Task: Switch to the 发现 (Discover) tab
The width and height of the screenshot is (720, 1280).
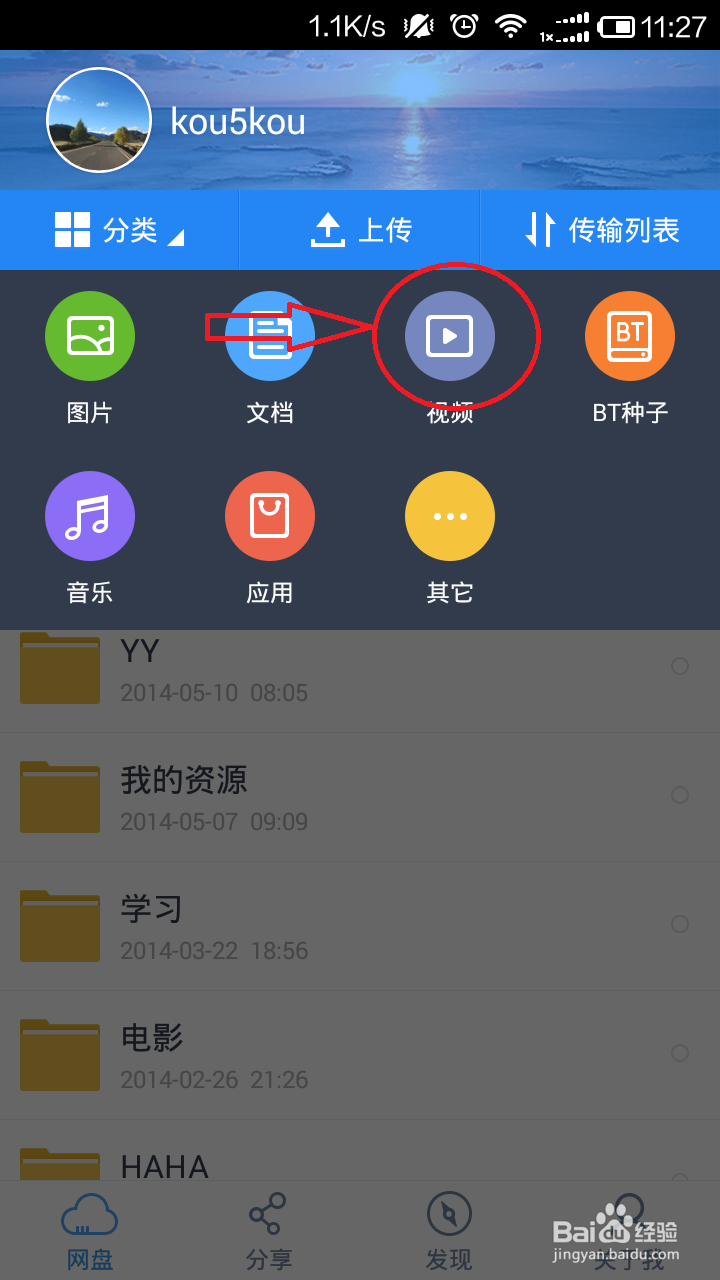Action: pos(450,1230)
